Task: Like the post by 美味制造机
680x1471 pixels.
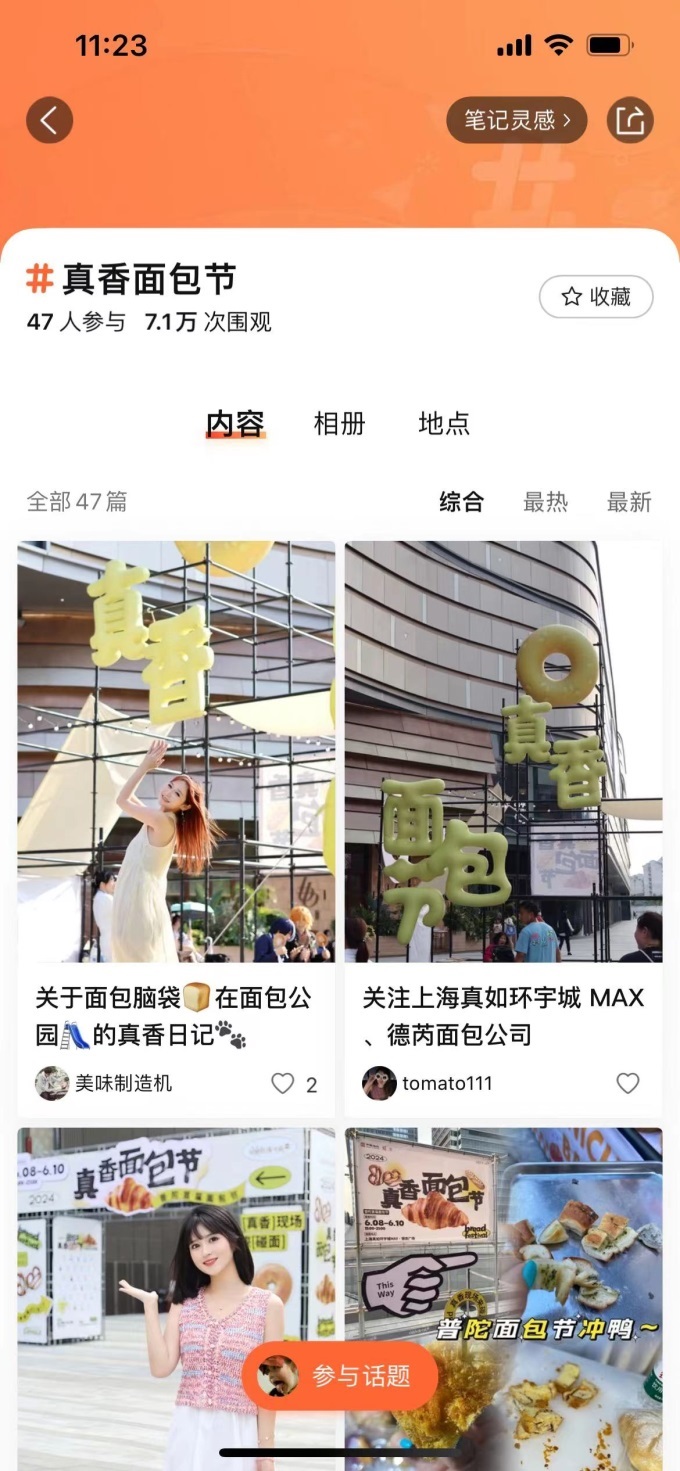Action: point(284,1084)
